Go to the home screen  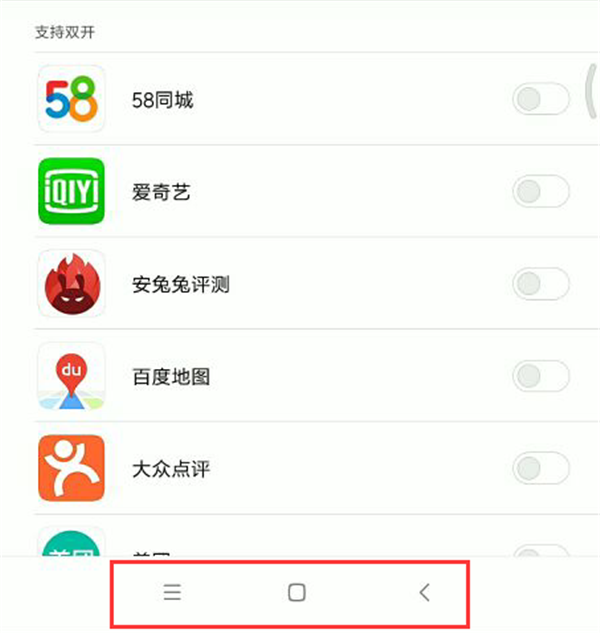pos(296,593)
